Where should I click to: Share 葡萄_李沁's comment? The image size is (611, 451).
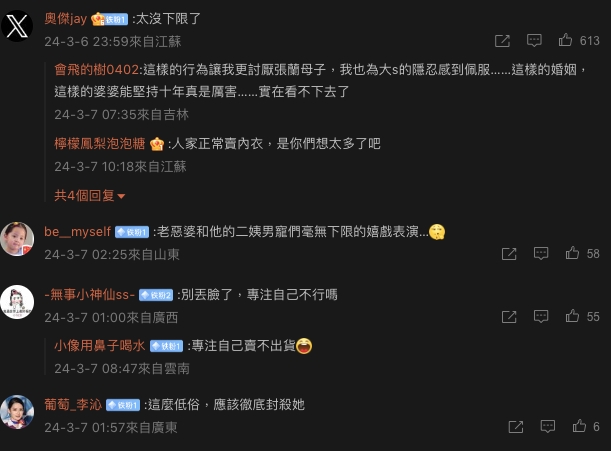516,427
